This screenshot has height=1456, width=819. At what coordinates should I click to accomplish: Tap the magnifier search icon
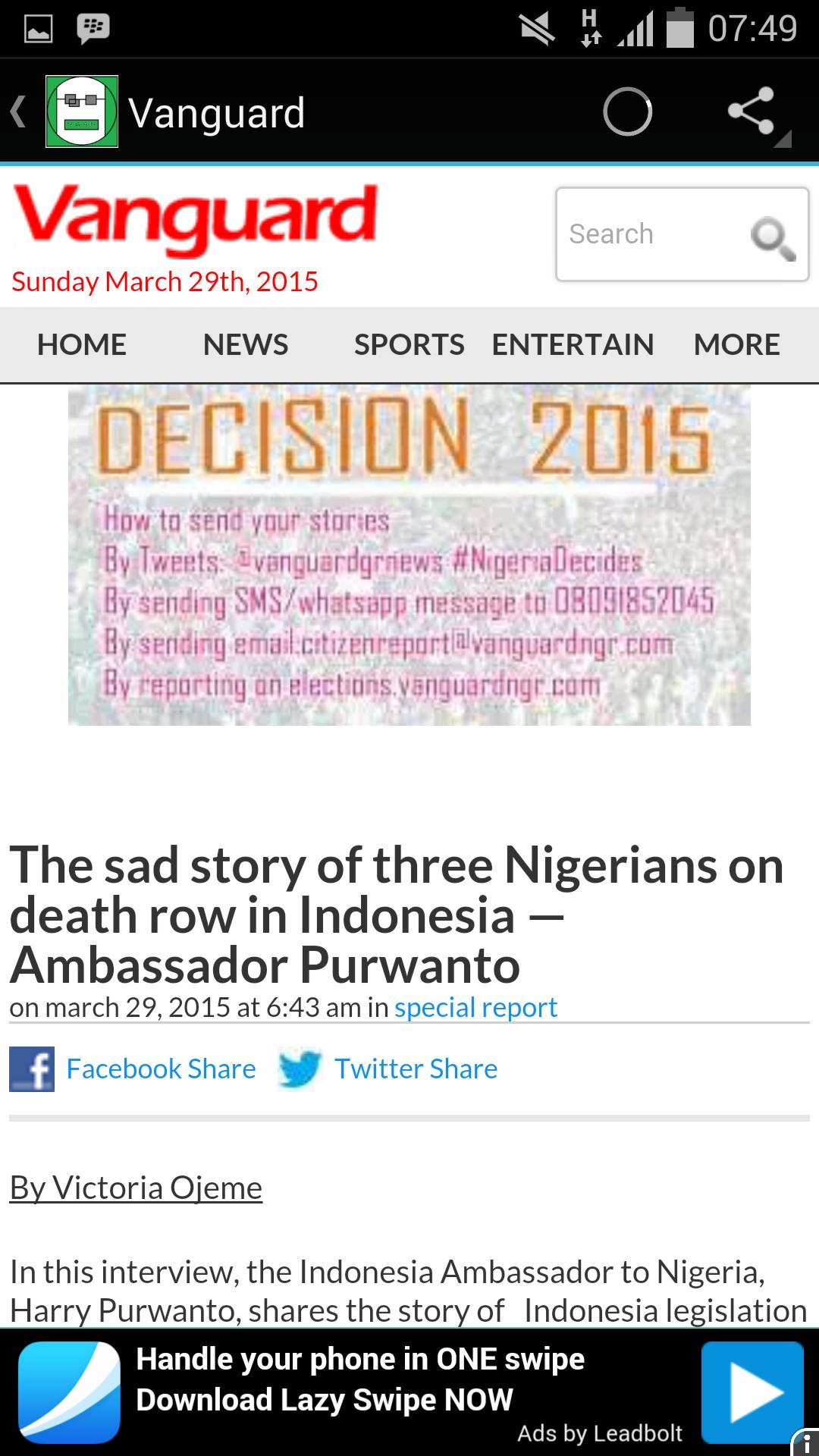pos(773,237)
